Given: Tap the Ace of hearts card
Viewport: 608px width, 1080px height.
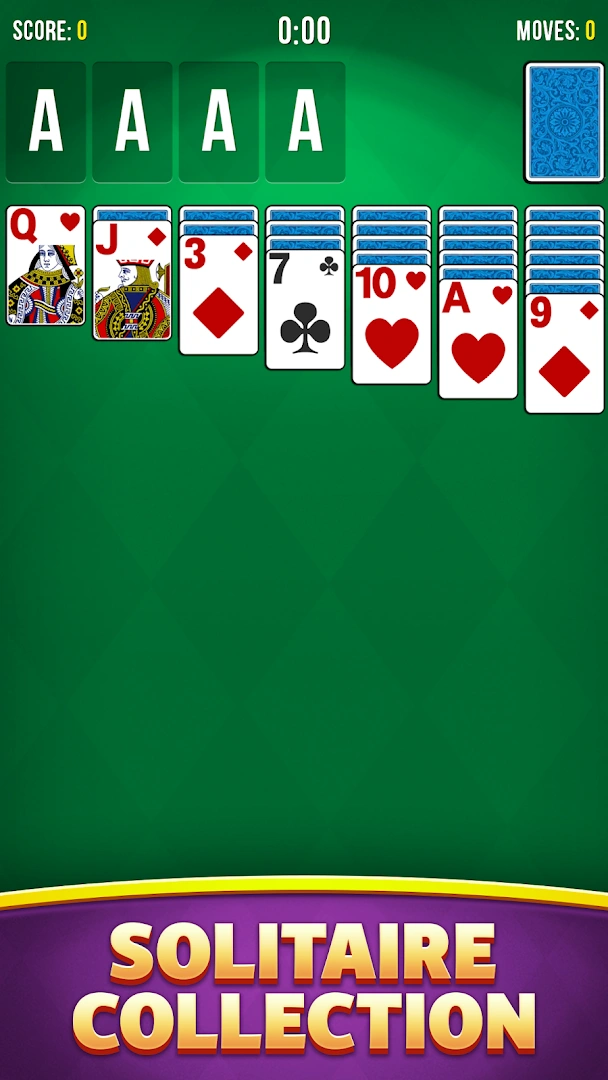Looking at the screenshot, I should point(478,340).
